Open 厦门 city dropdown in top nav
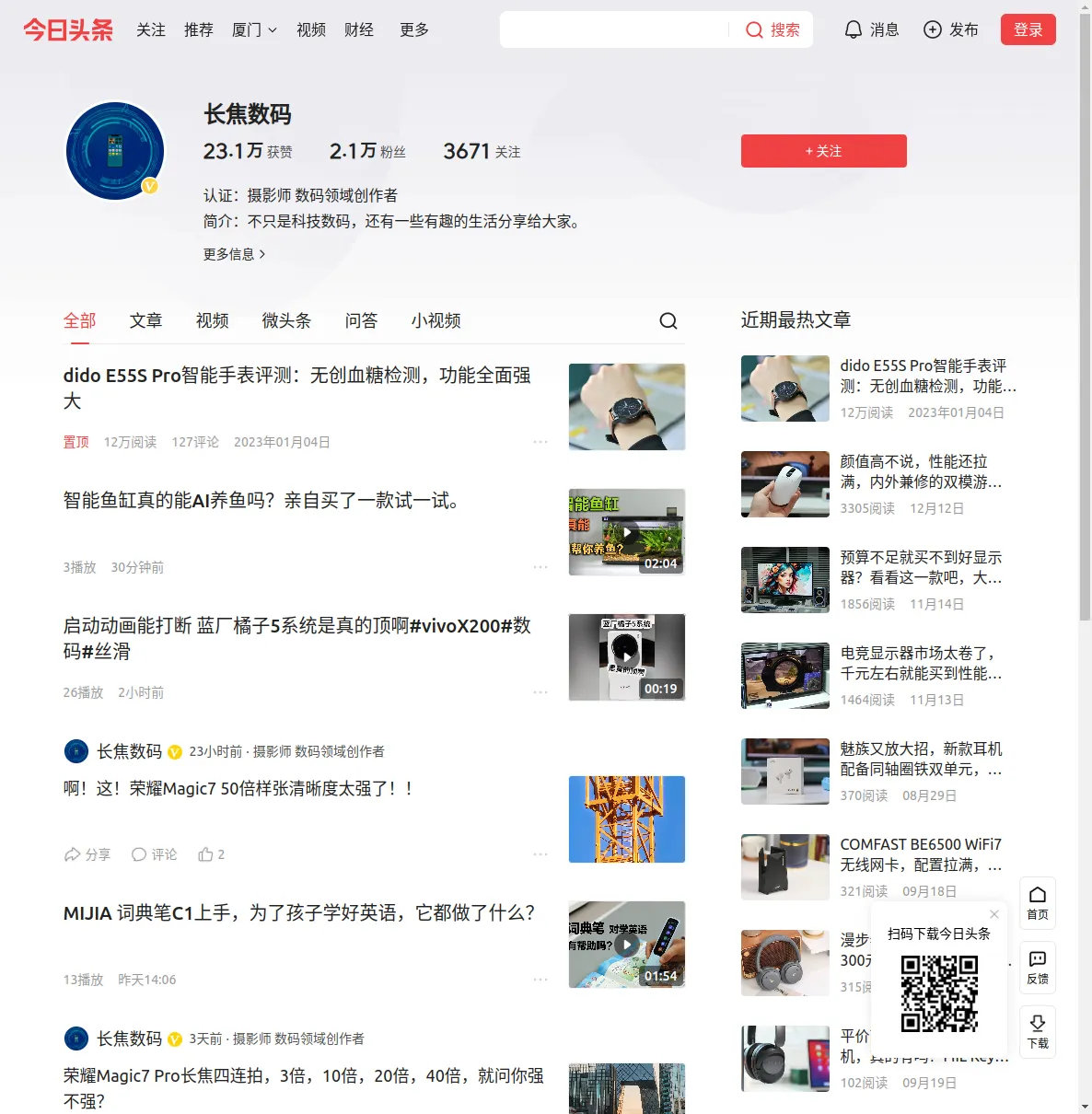The height and width of the screenshot is (1114, 1092). click(x=254, y=30)
